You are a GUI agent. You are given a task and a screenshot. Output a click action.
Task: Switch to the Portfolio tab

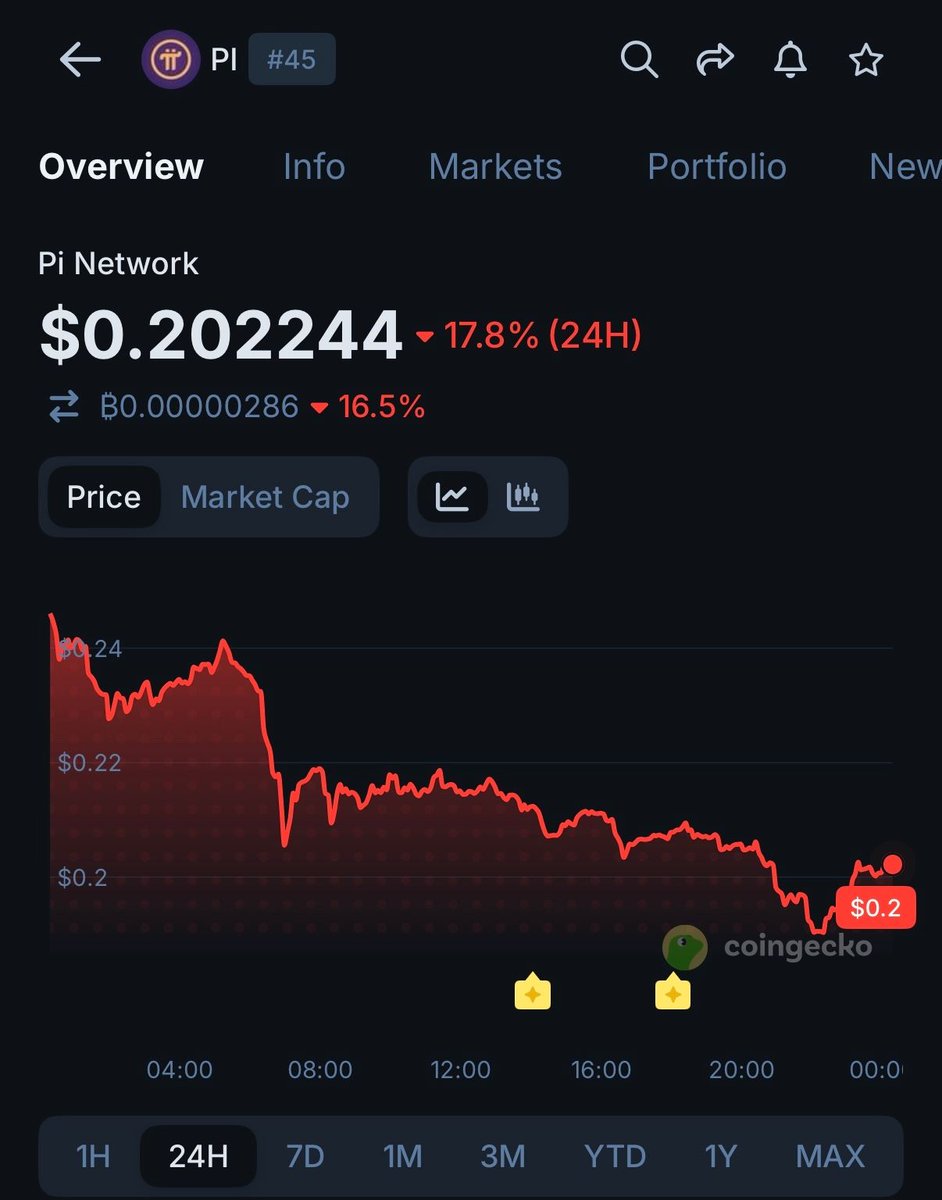click(716, 167)
